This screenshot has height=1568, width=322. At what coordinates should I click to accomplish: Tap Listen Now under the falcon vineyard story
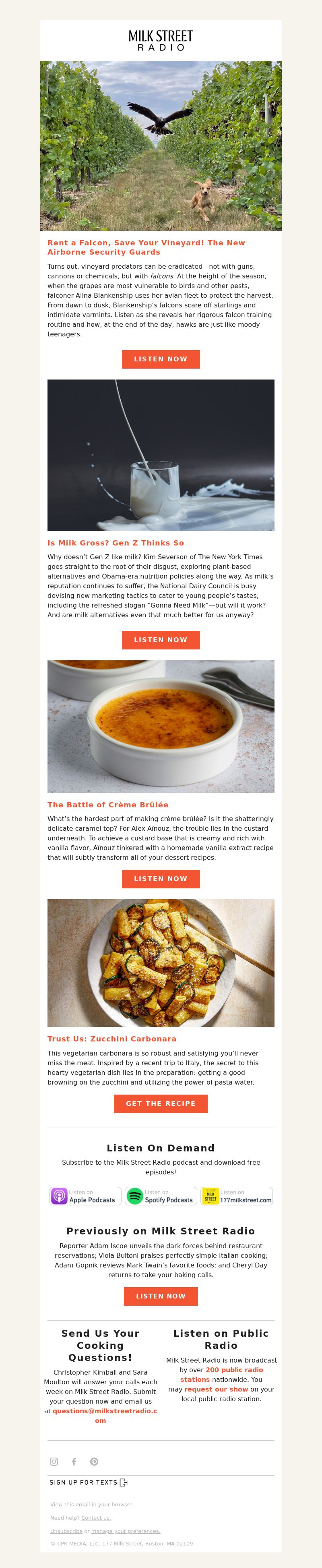click(161, 359)
